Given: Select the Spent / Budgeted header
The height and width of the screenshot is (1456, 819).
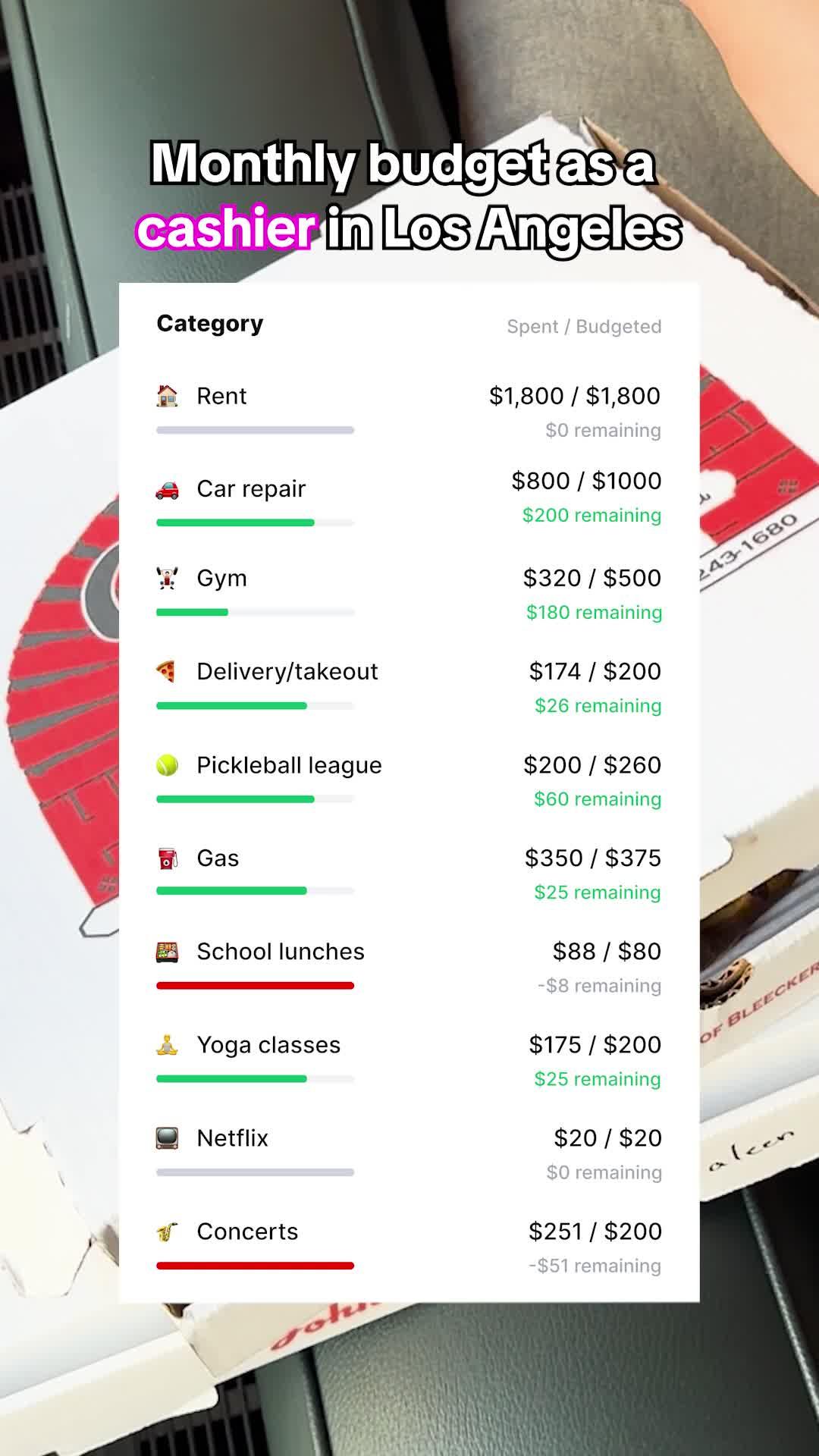Looking at the screenshot, I should pyautogui.click(x=584, y=327).
